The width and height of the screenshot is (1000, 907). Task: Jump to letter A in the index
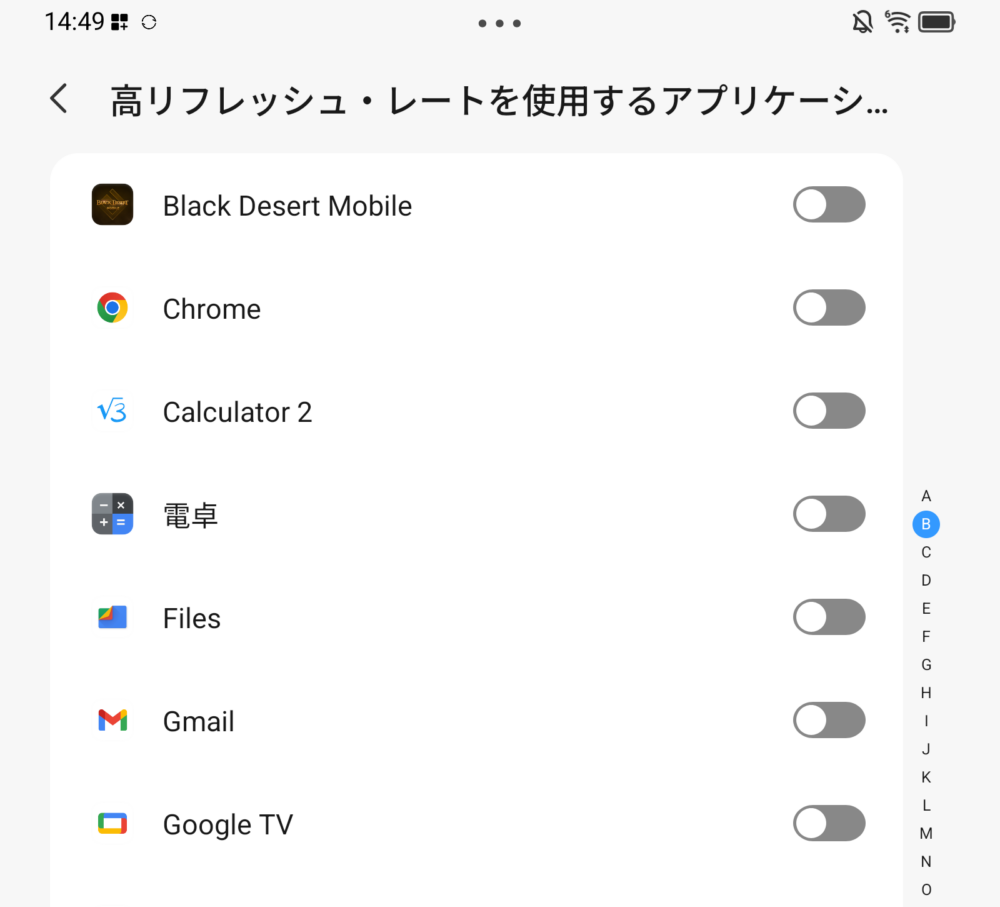point(926,496)
